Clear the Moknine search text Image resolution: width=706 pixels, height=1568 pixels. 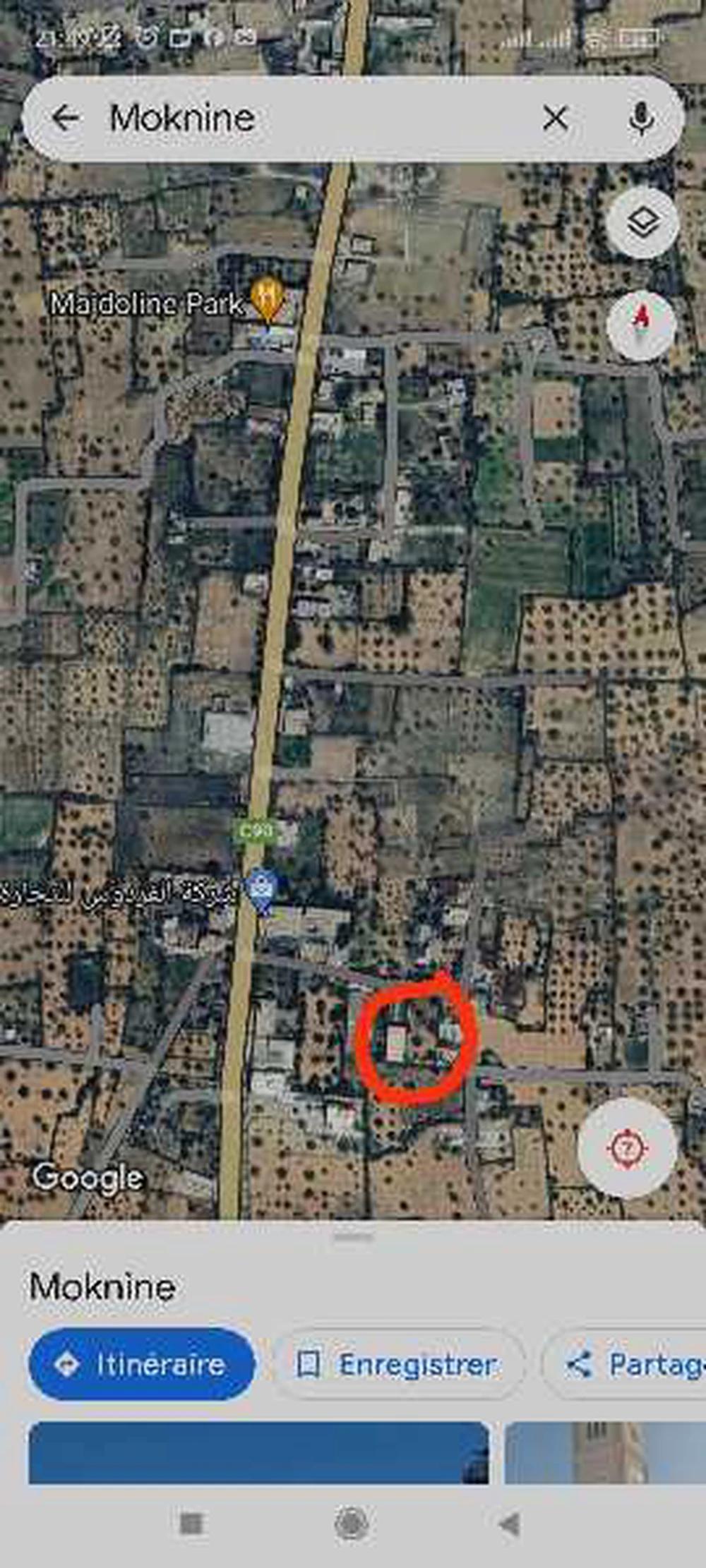pyautogui.click(x=556, y=118)
